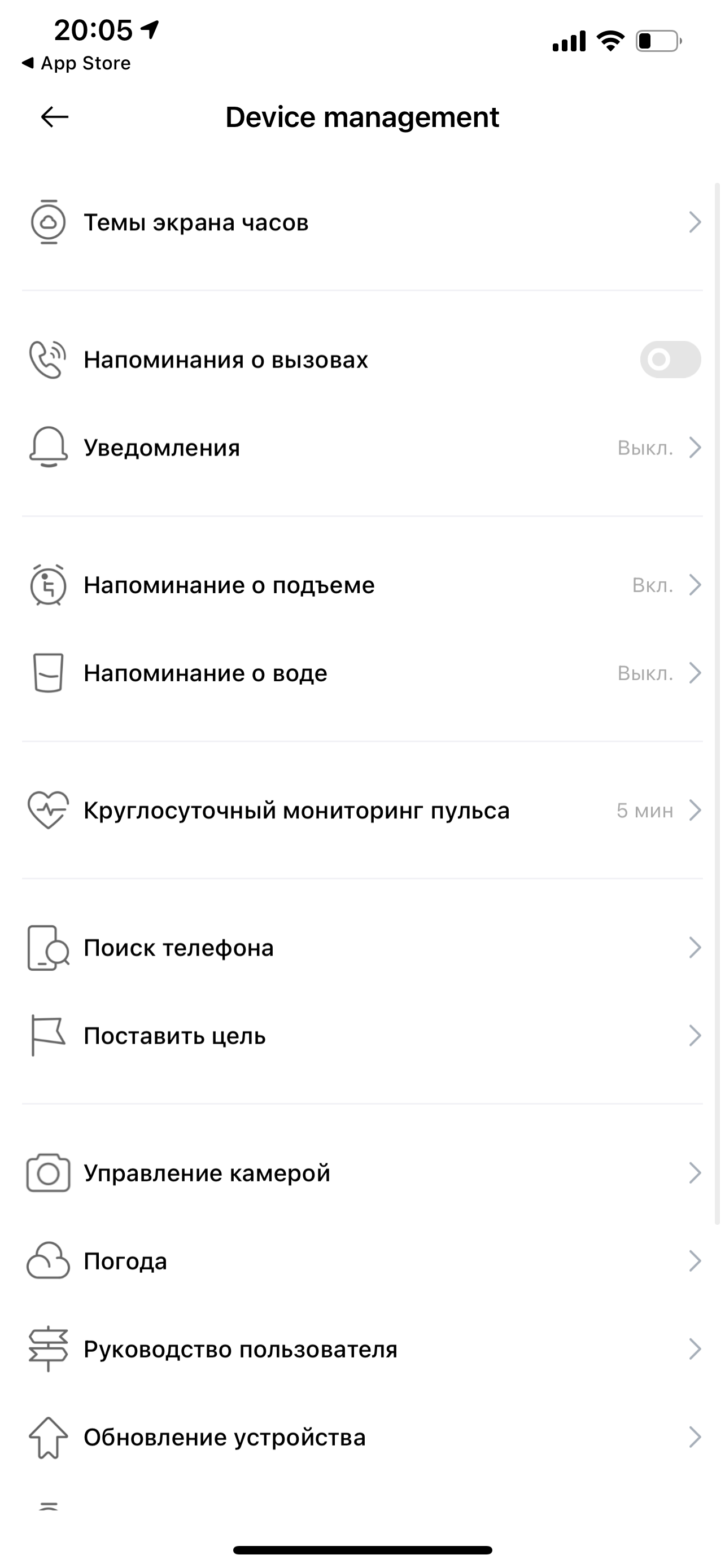Viewport: 725px width, 1568px height.
Task: Open Уведомления settings
Action: 362,448
